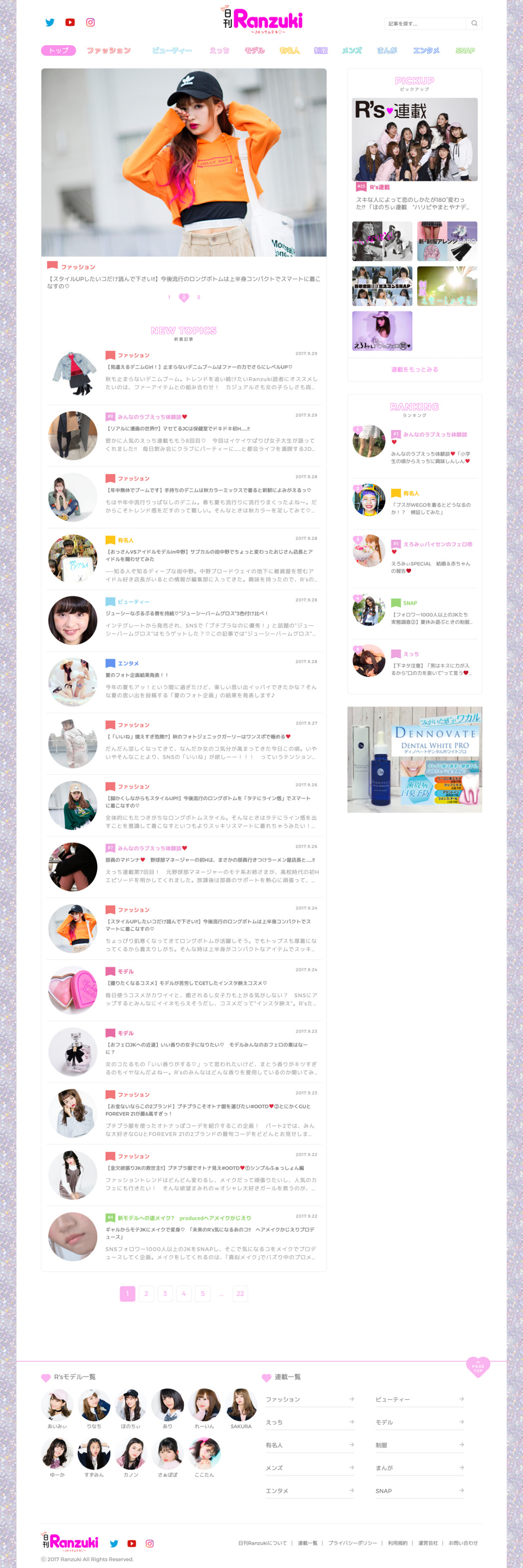Open the R's連載 pickup banner
The width and height of the screenshot is (523, 1568).
tap(414, 139)
